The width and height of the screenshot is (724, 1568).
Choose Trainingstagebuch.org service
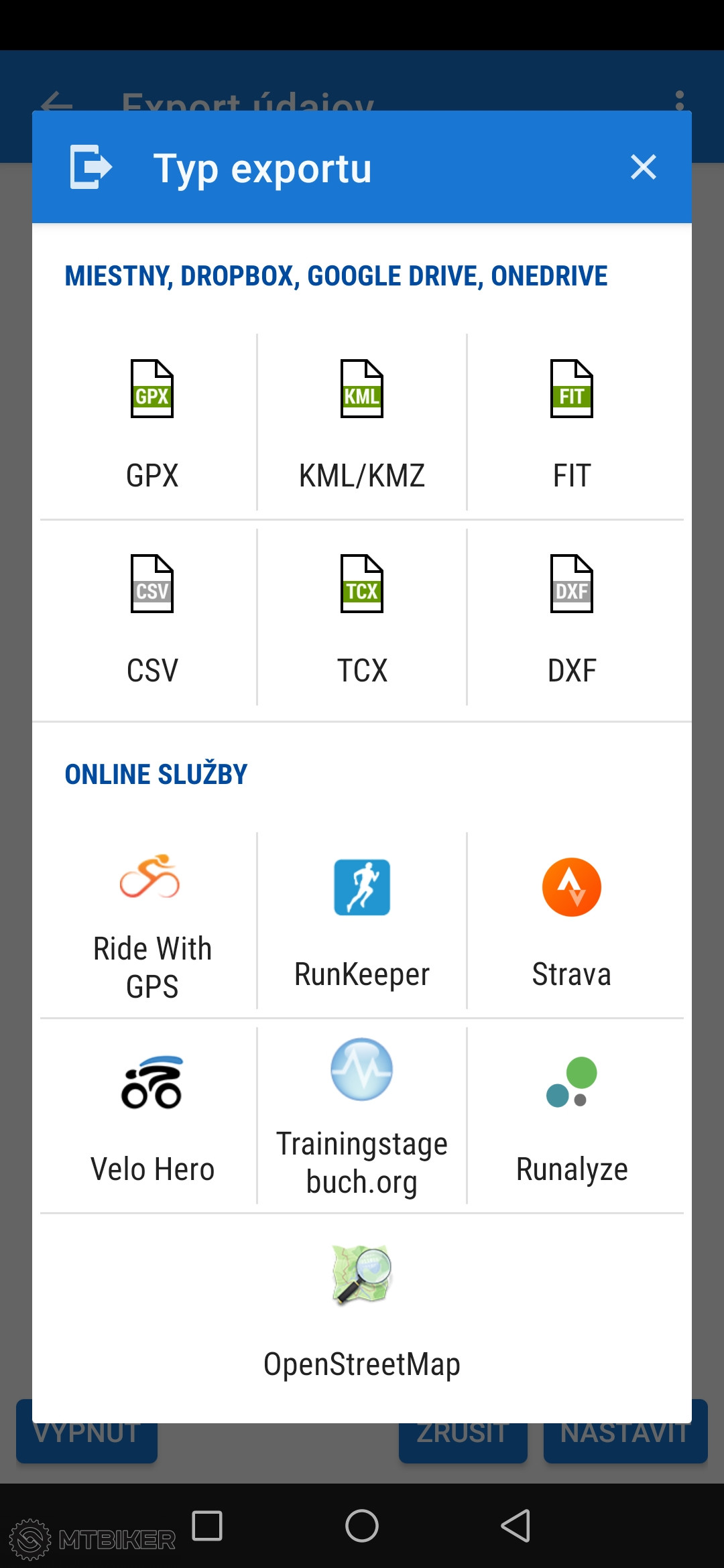[362, 1116]
